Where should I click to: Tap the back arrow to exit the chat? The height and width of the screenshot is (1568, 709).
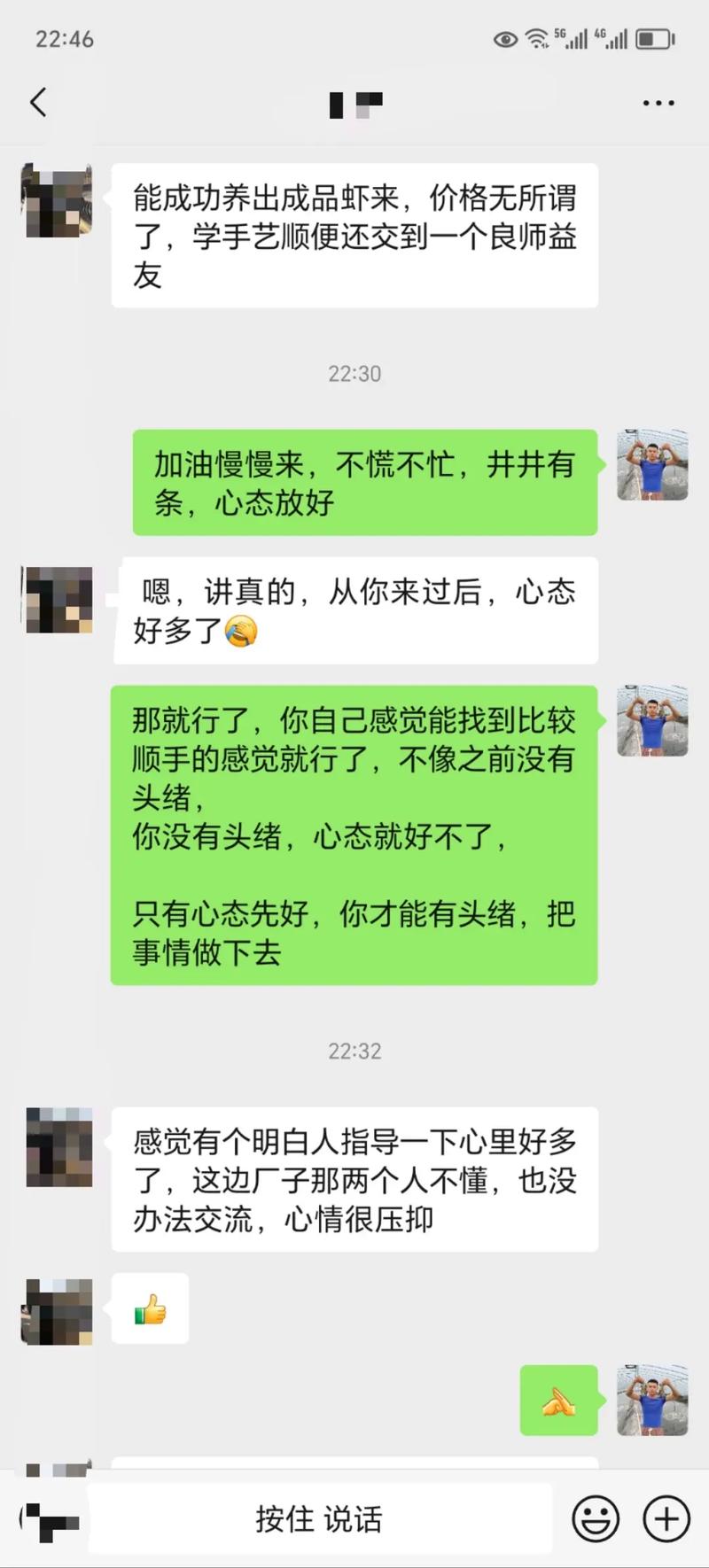pyautogui.click(x=37, y=102)
